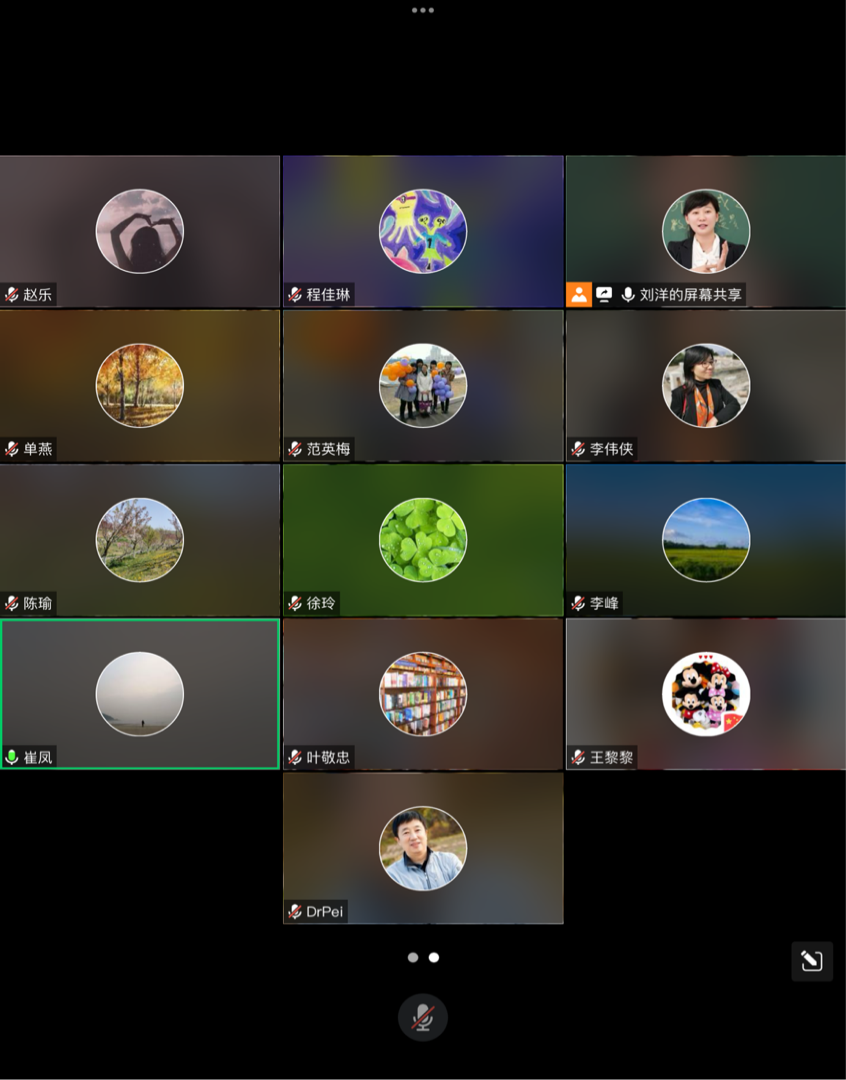Image resolution: width=846 pixels, height=1080 pixels.
Task: Select 李峰's video tile
Action: (x=706, y=540)
